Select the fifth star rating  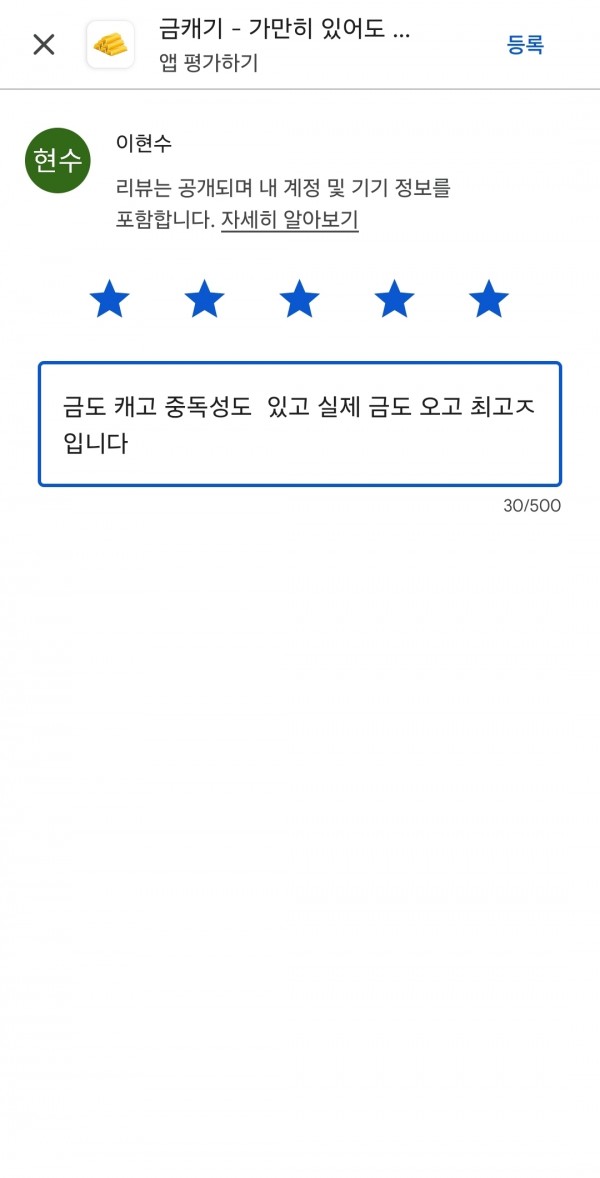click(x=489, y=299)
